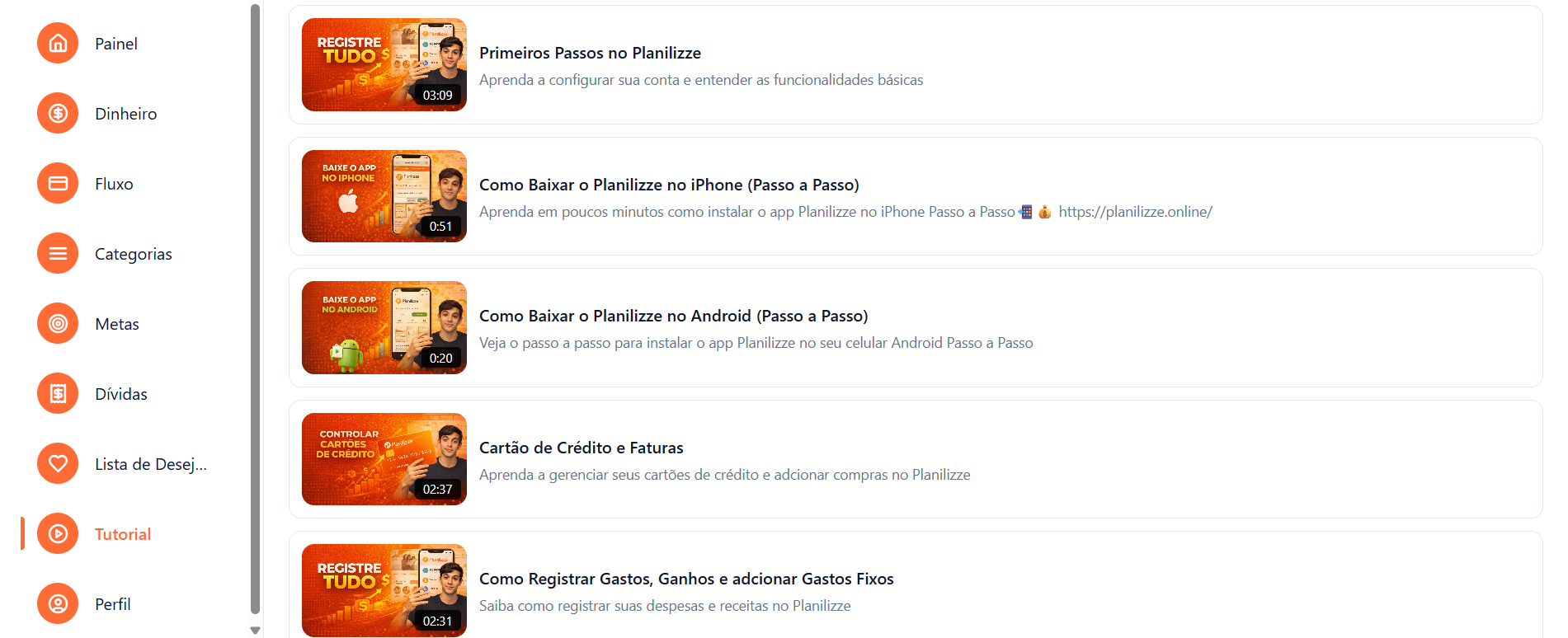
Task: Open the Fluxo page
Action: (x=114, y=184)
